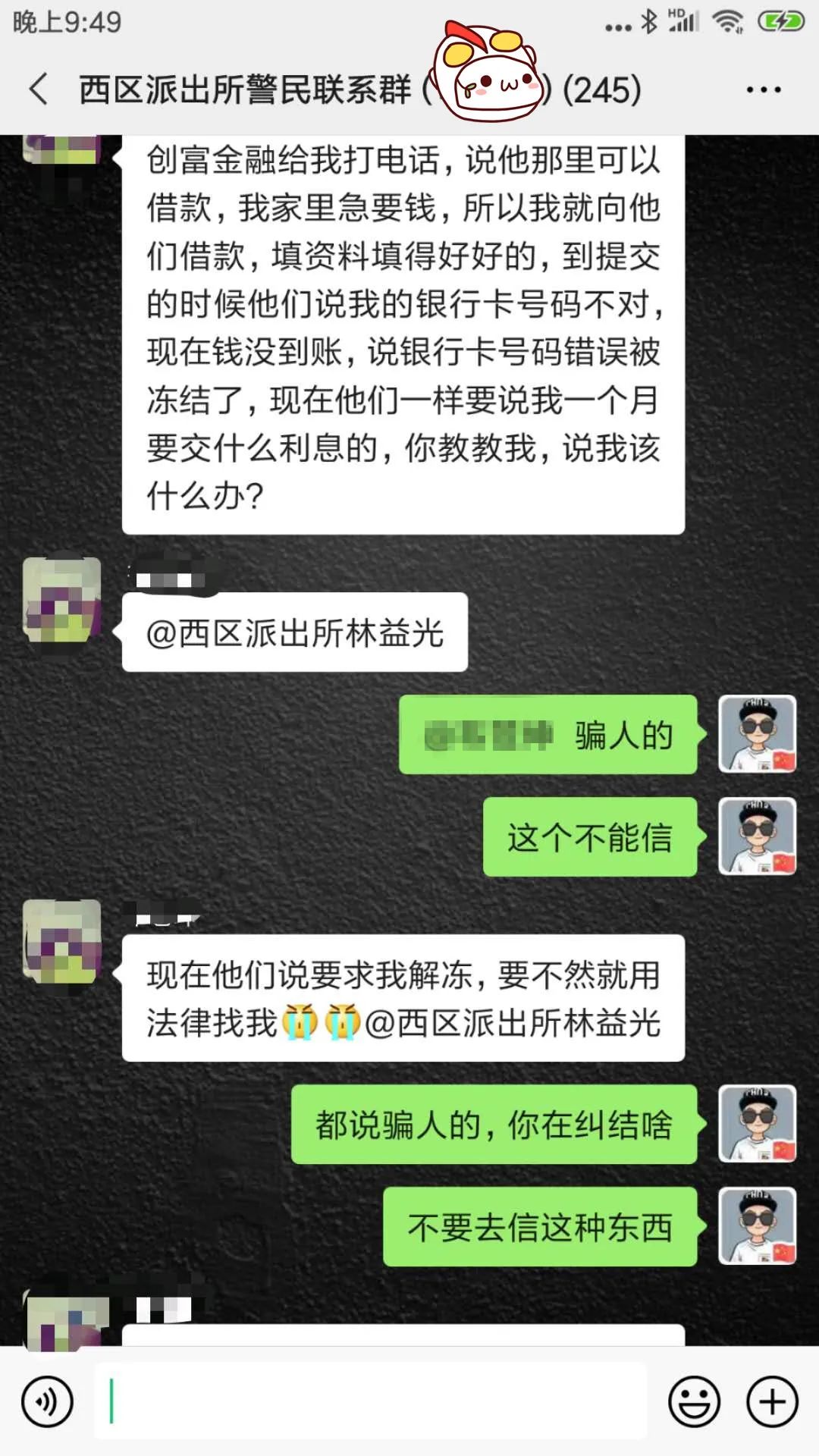This screenshot has height=1456, width=819.
Task: Tap avatar above the @西区派出所林益光 mention message
Action: tap(62, 598)
